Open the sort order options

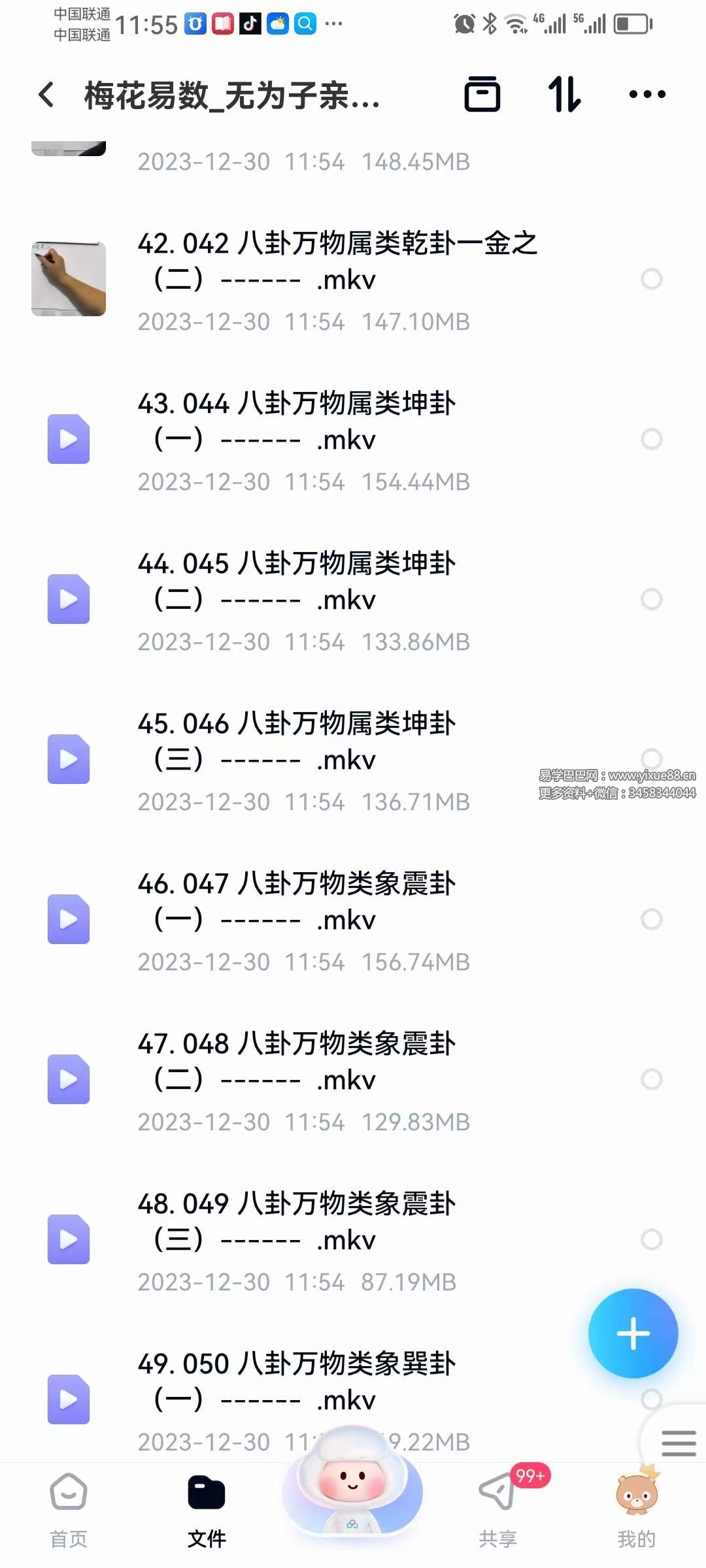(x=565, y=95)
